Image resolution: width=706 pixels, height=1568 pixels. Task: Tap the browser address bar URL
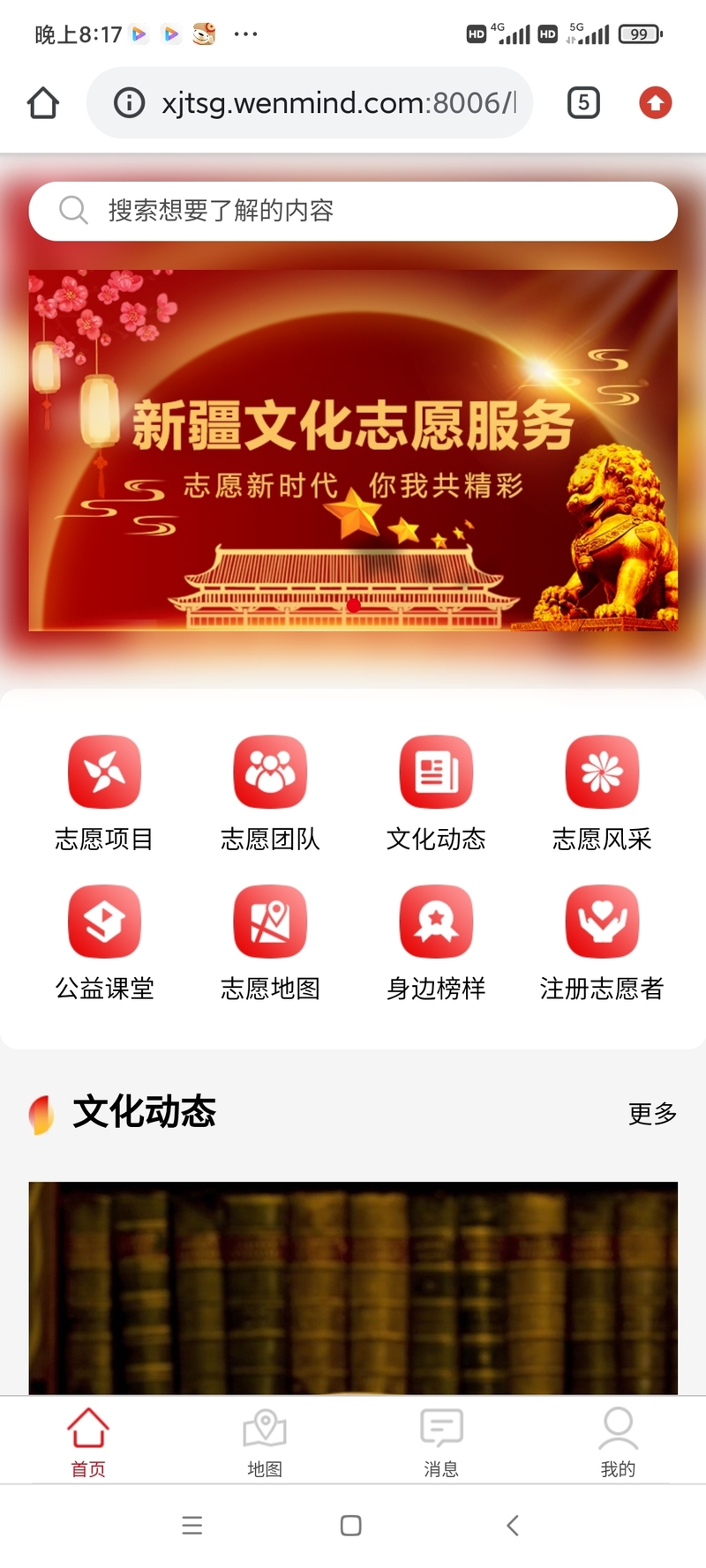pyautogui.click(x=335, y=103)
